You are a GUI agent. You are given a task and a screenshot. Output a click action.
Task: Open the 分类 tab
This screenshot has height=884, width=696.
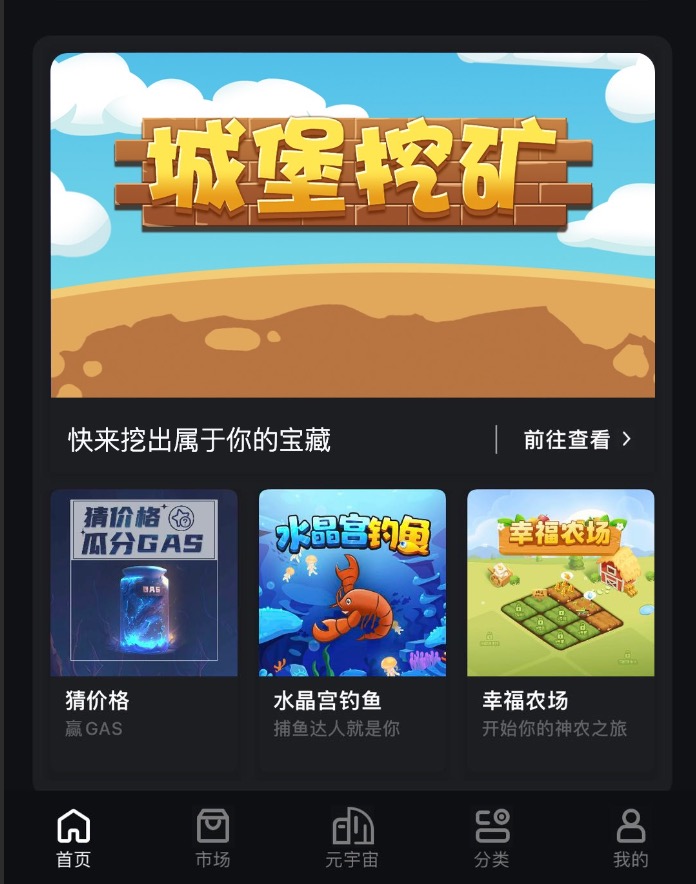click(491, 838)
